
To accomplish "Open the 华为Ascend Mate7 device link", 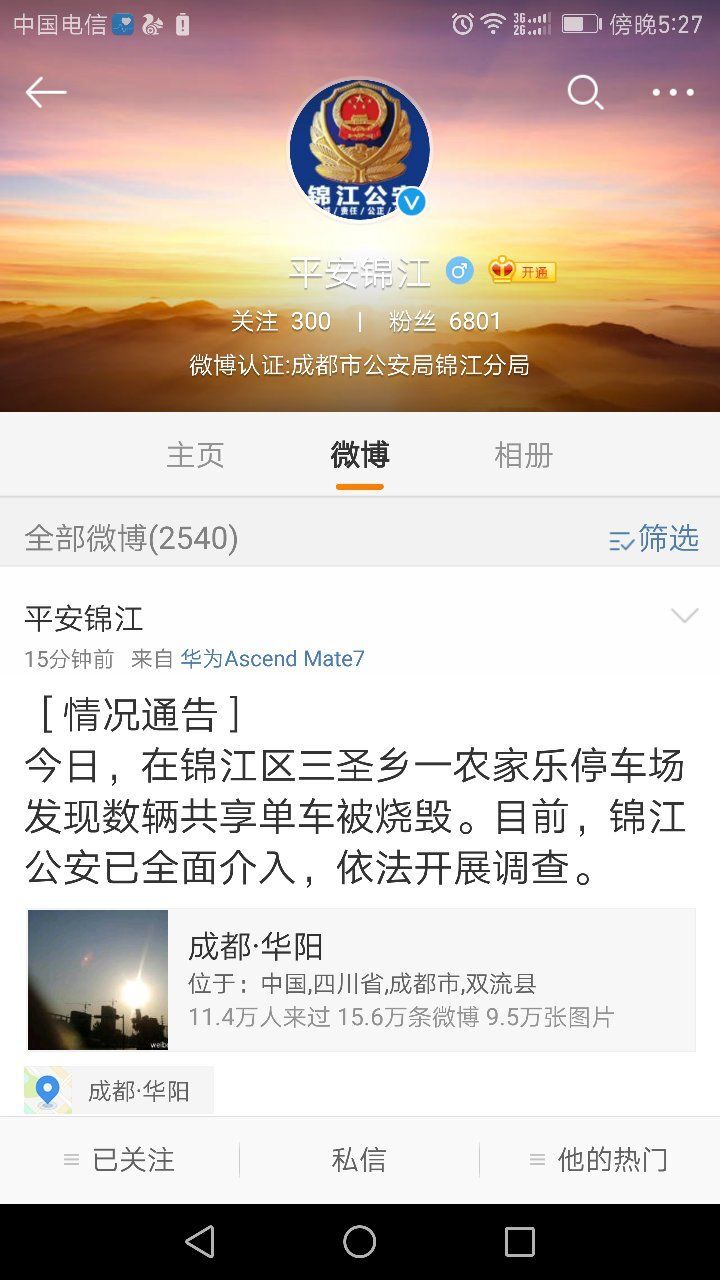I will point(272,658).
